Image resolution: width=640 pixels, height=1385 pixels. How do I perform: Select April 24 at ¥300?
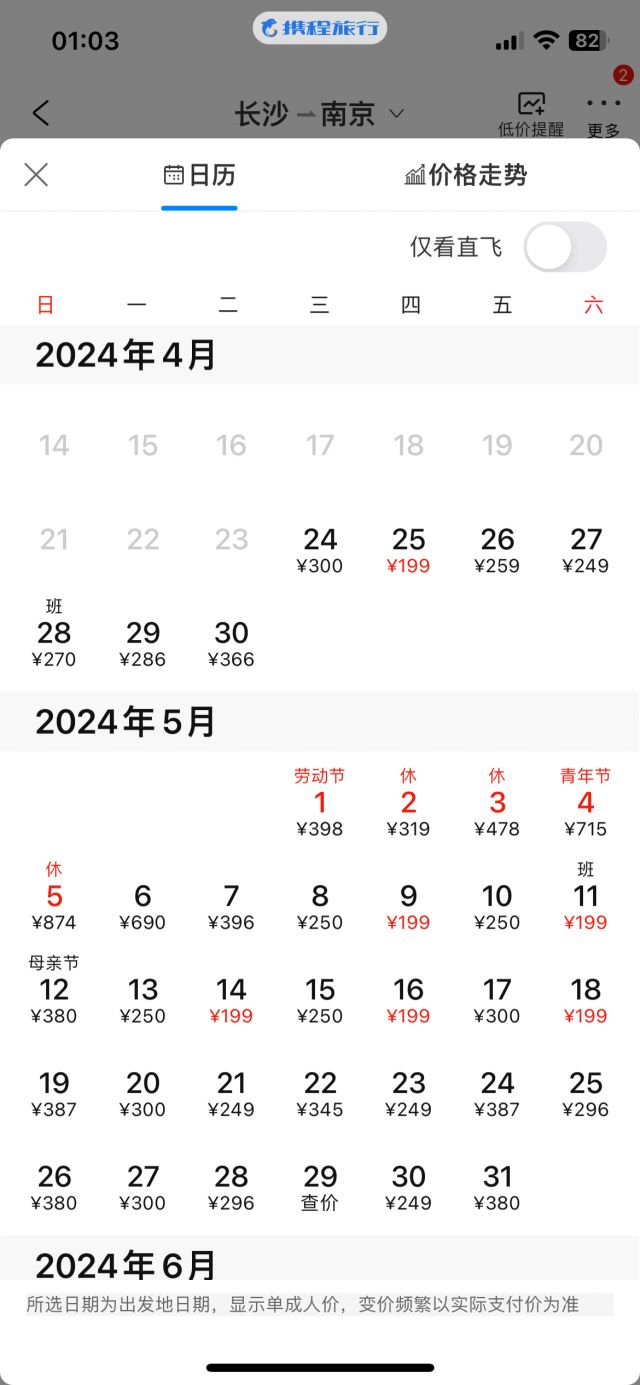click(x=320, y=551)
